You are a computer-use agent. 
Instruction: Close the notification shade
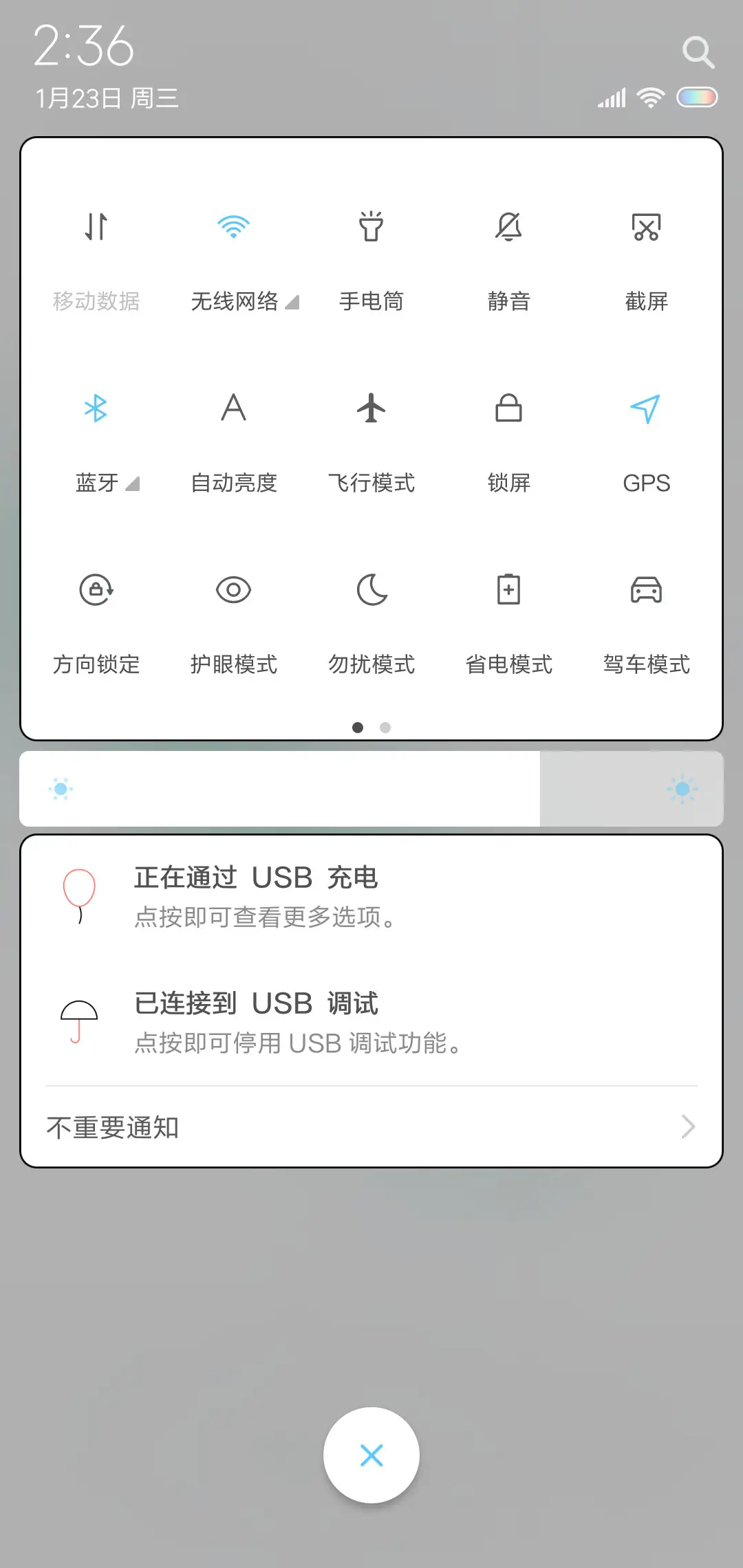point(371,1453)
